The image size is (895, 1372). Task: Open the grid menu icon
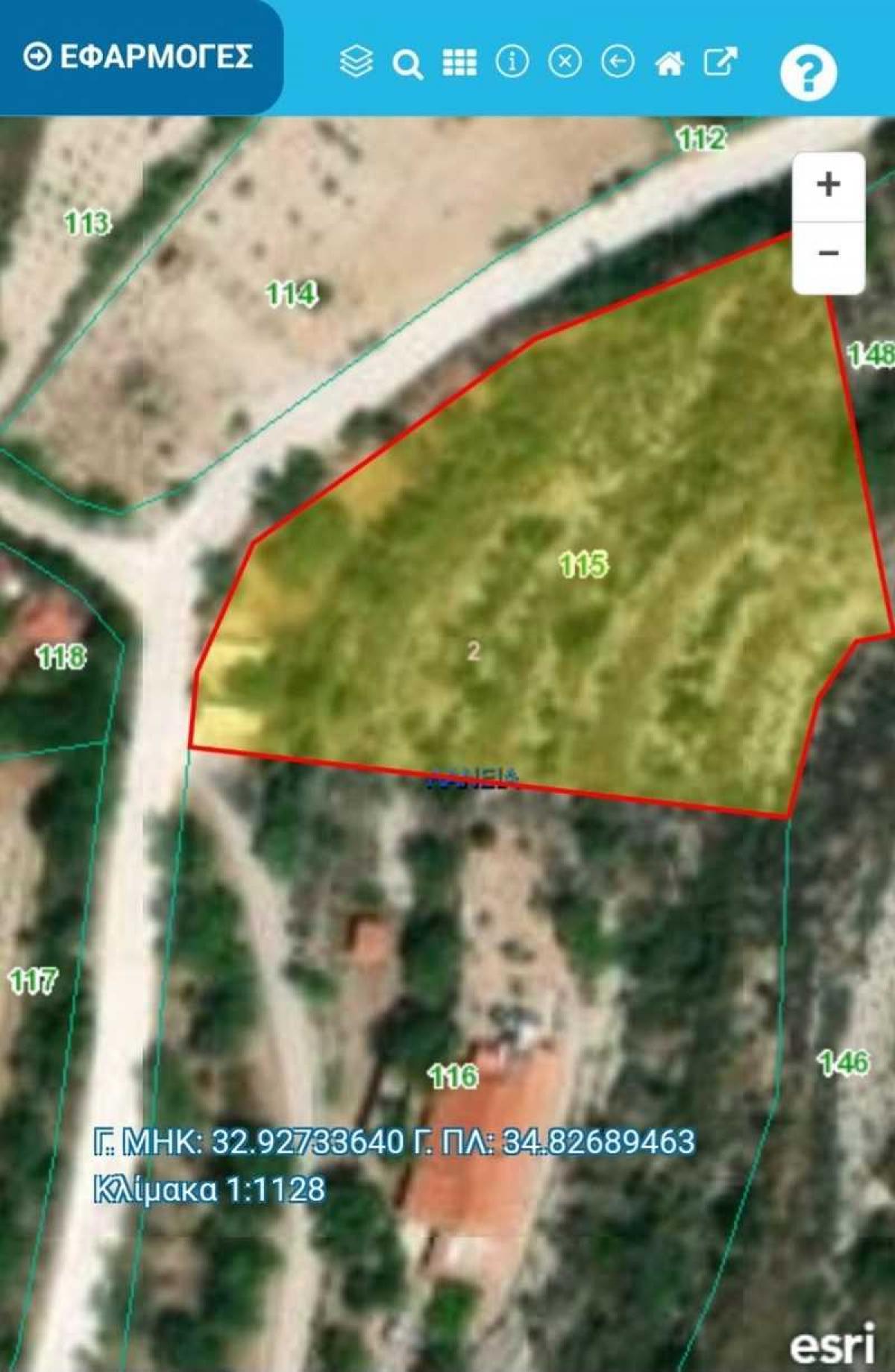[x=459, y=63]
